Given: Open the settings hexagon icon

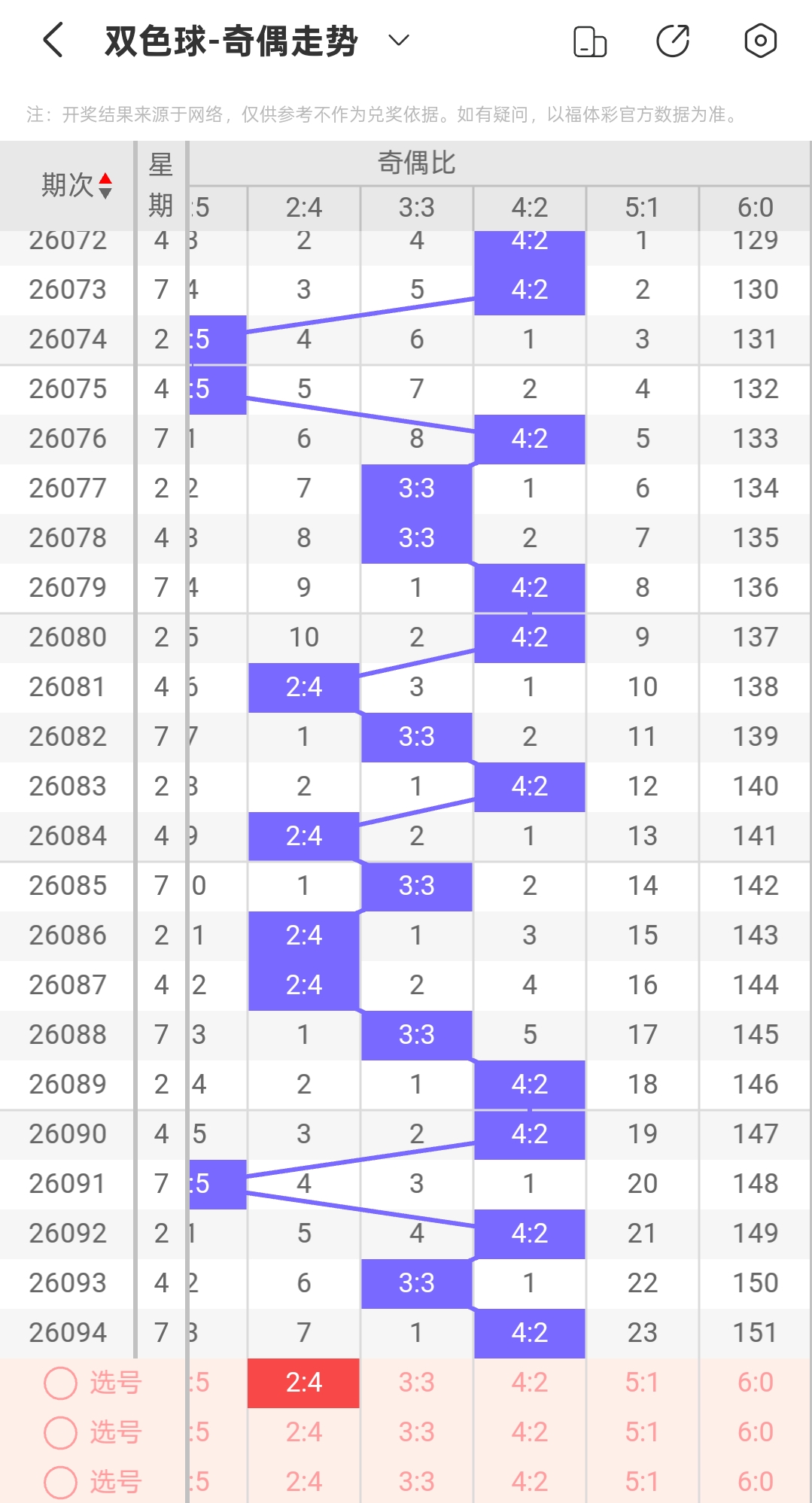Looking at the screenshot, I should 760,41.
